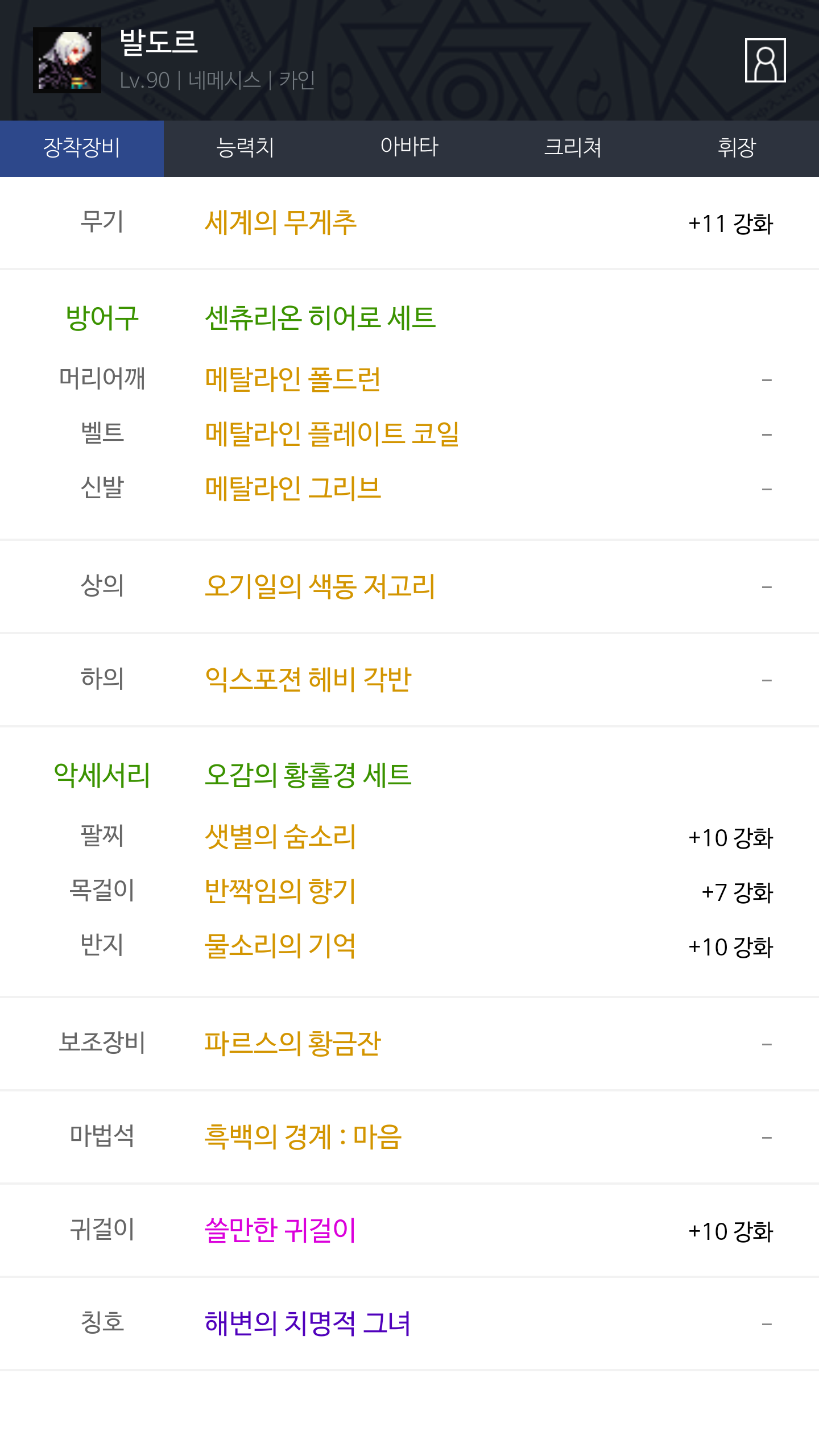Open the character profile icon

pyautogui.click(x=765, y=60)
